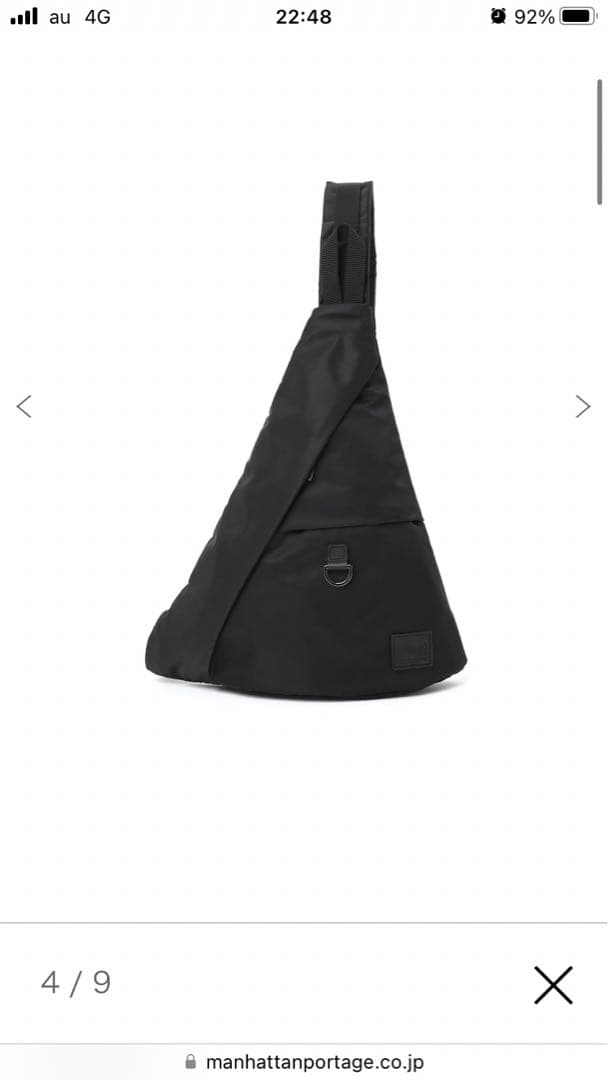
Task: Tap the manhattanportage.co.jp address bar
Action: coord(304,1062)
